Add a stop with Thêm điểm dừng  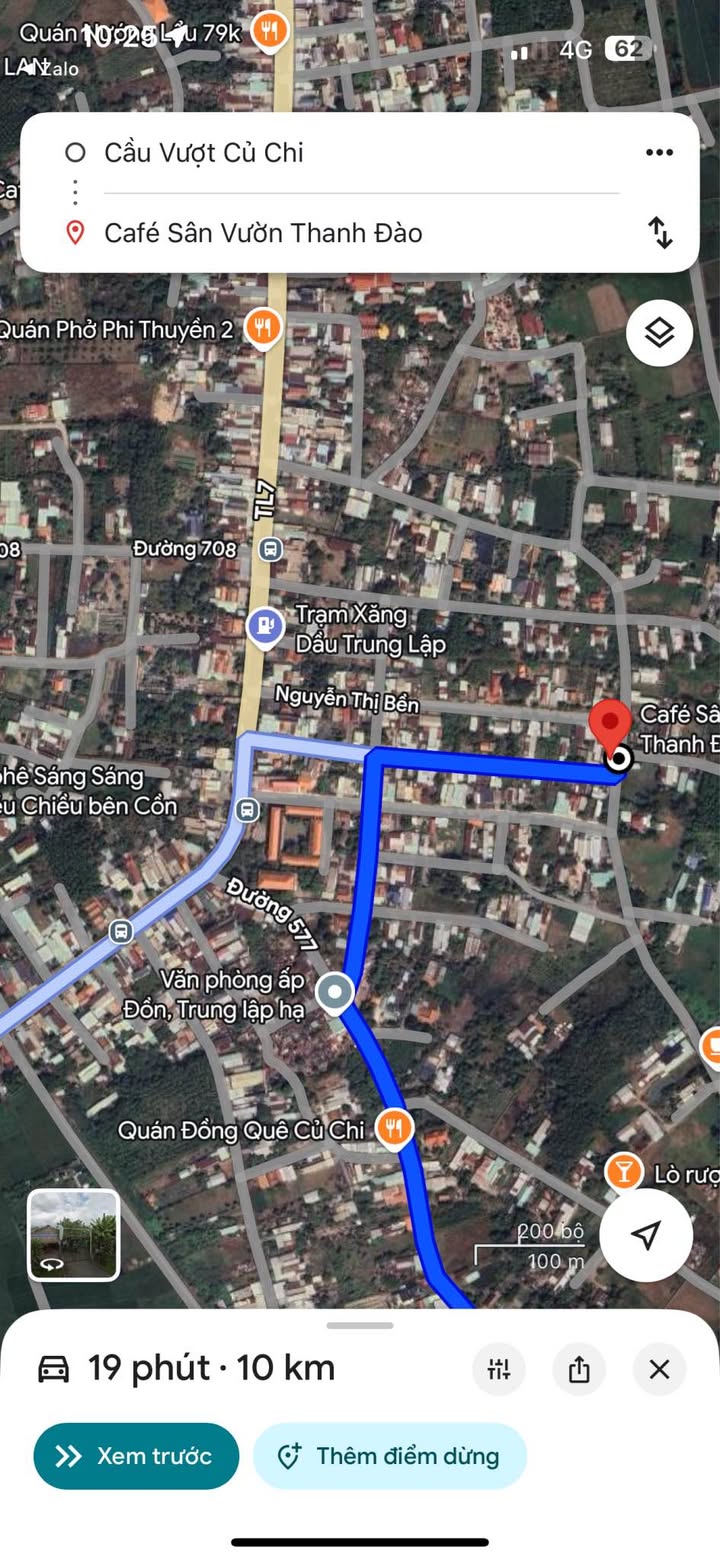[x=390, y=1456]
